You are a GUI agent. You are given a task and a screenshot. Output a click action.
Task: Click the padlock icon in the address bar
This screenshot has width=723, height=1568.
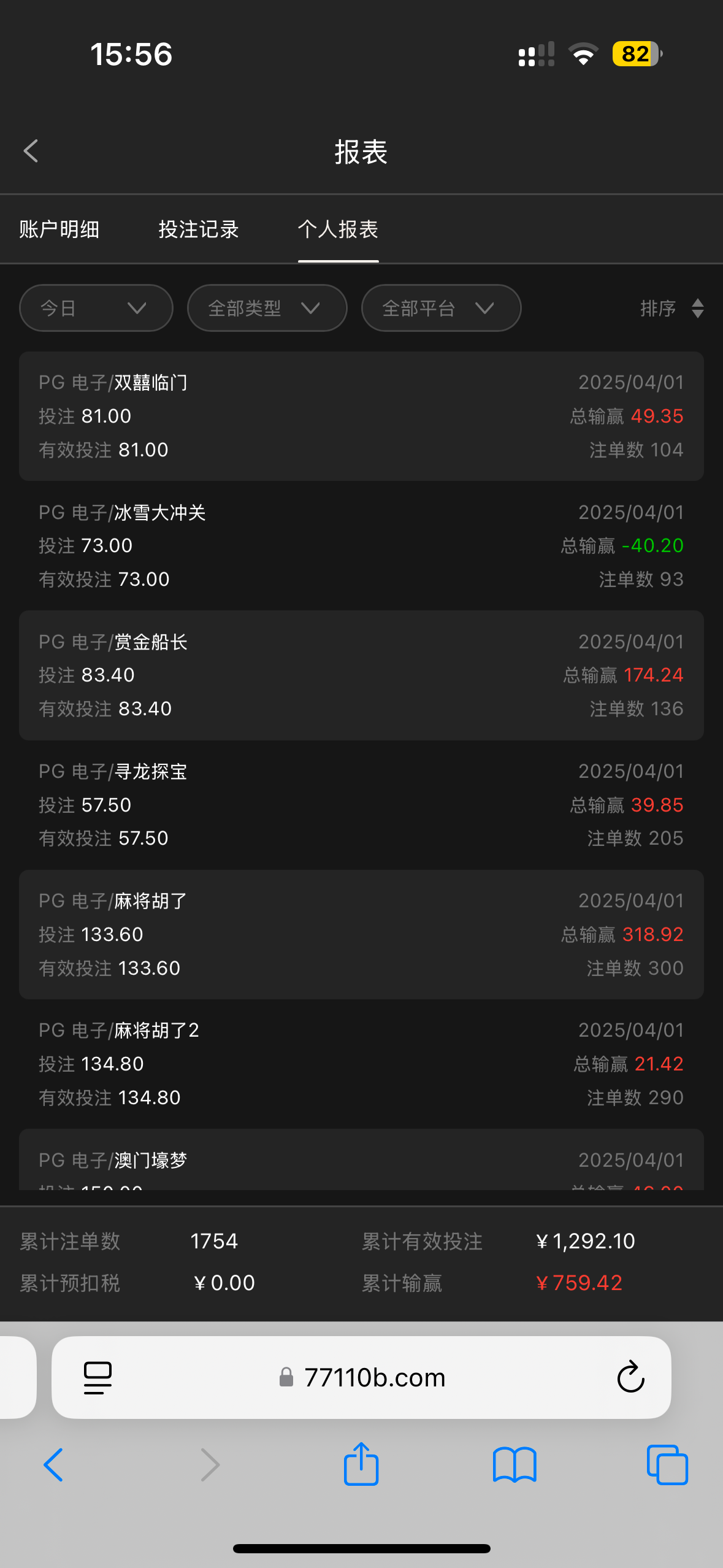(285, 1377)
